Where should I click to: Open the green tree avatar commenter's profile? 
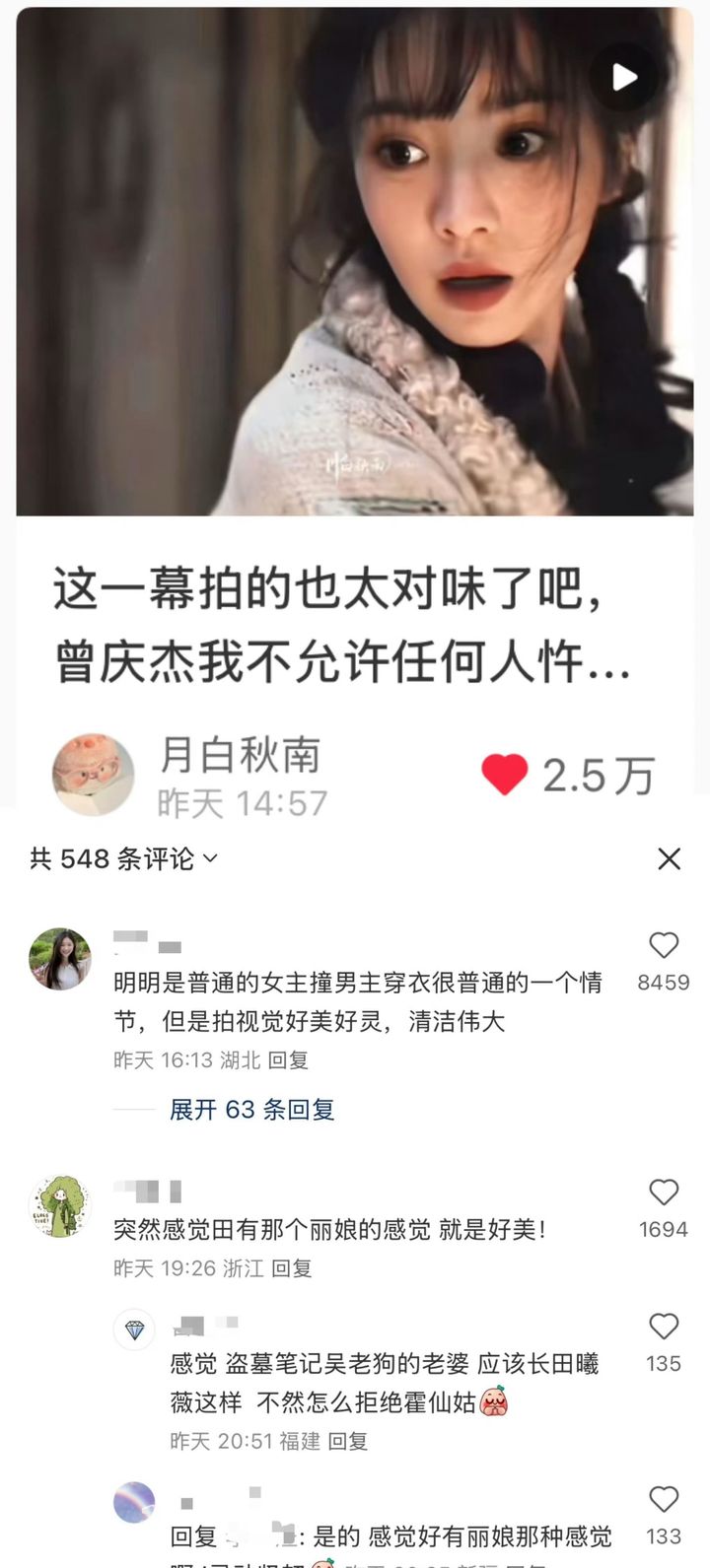click(60, 1206)
